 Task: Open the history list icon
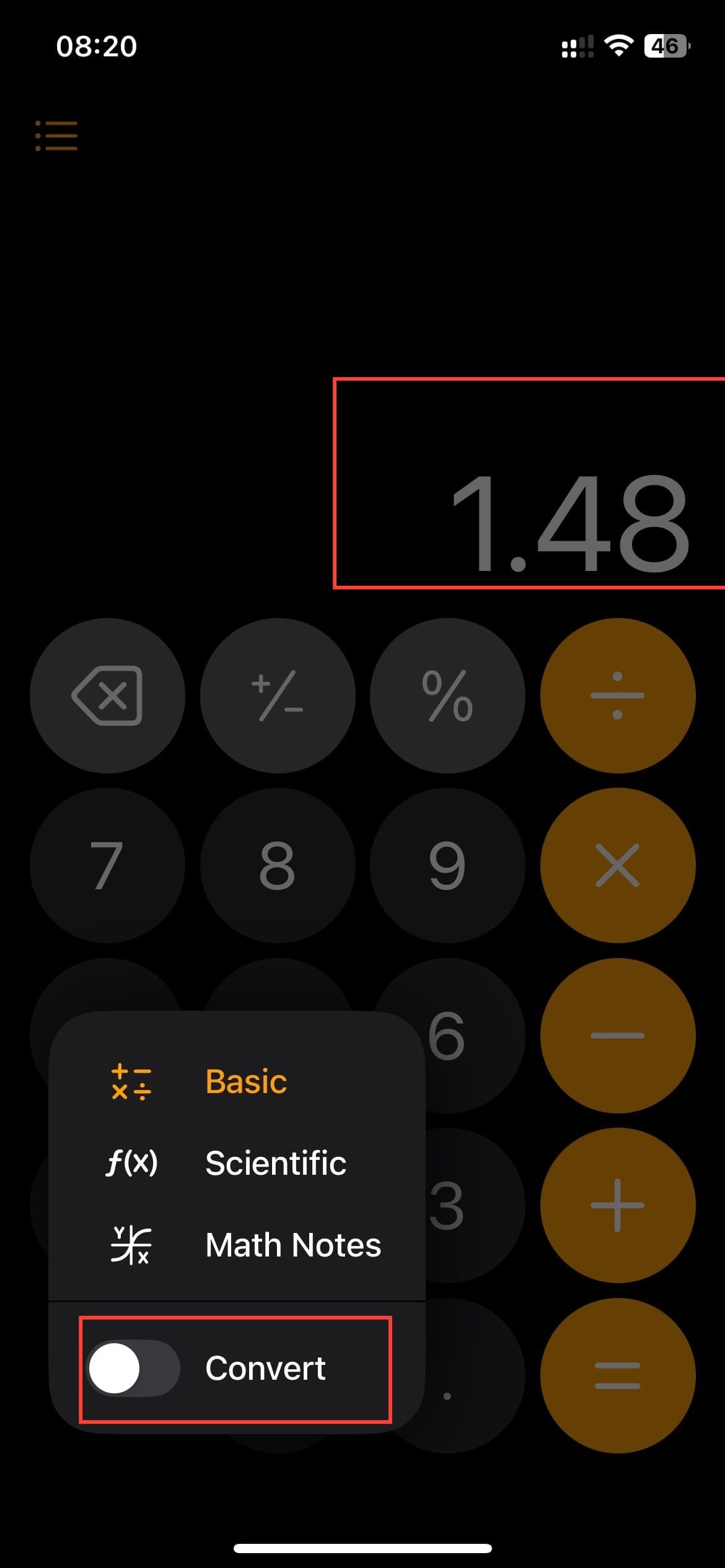point(56,136)
